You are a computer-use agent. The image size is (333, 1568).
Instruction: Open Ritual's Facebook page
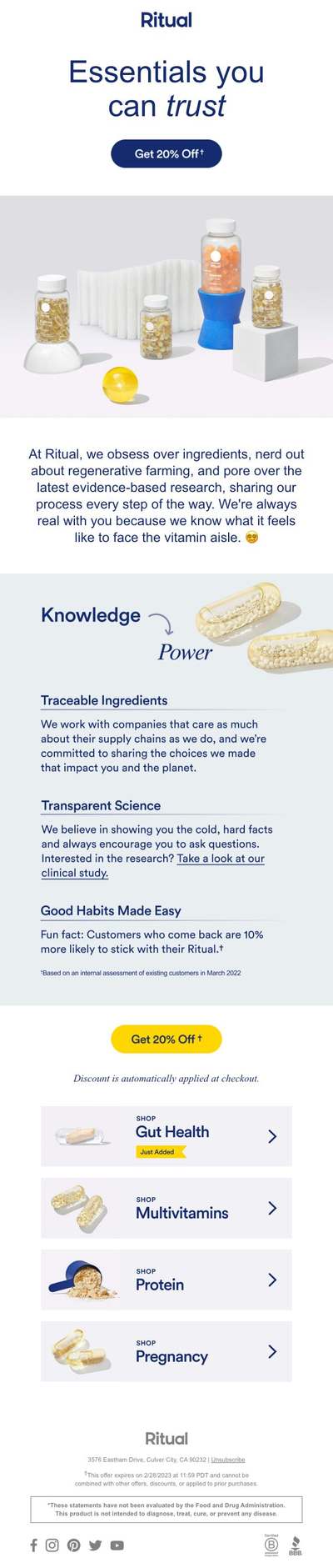click(x=34, y=1545)
